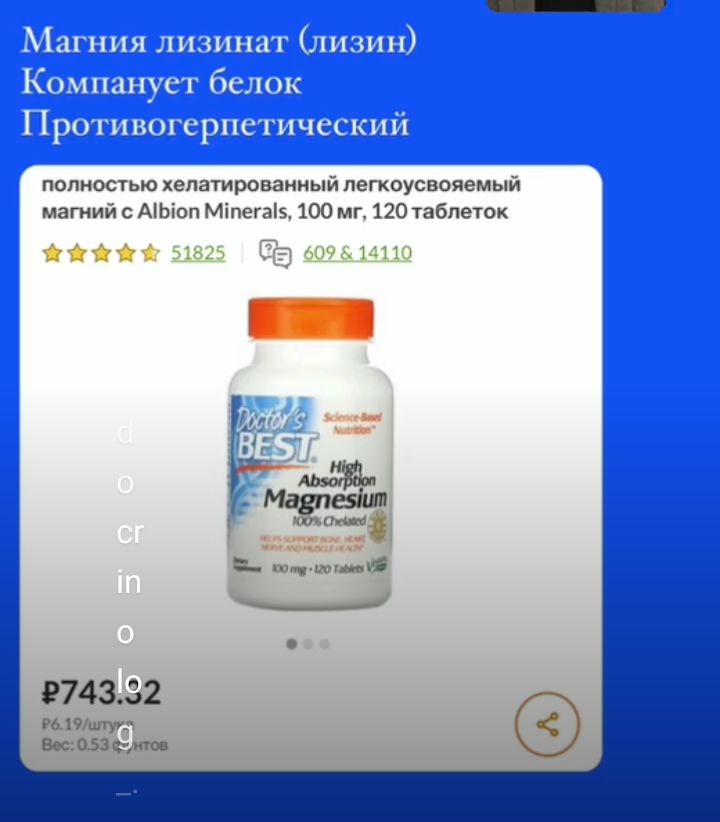
Task: Select the first gold rating star
Action: click(x=52, y=253)
